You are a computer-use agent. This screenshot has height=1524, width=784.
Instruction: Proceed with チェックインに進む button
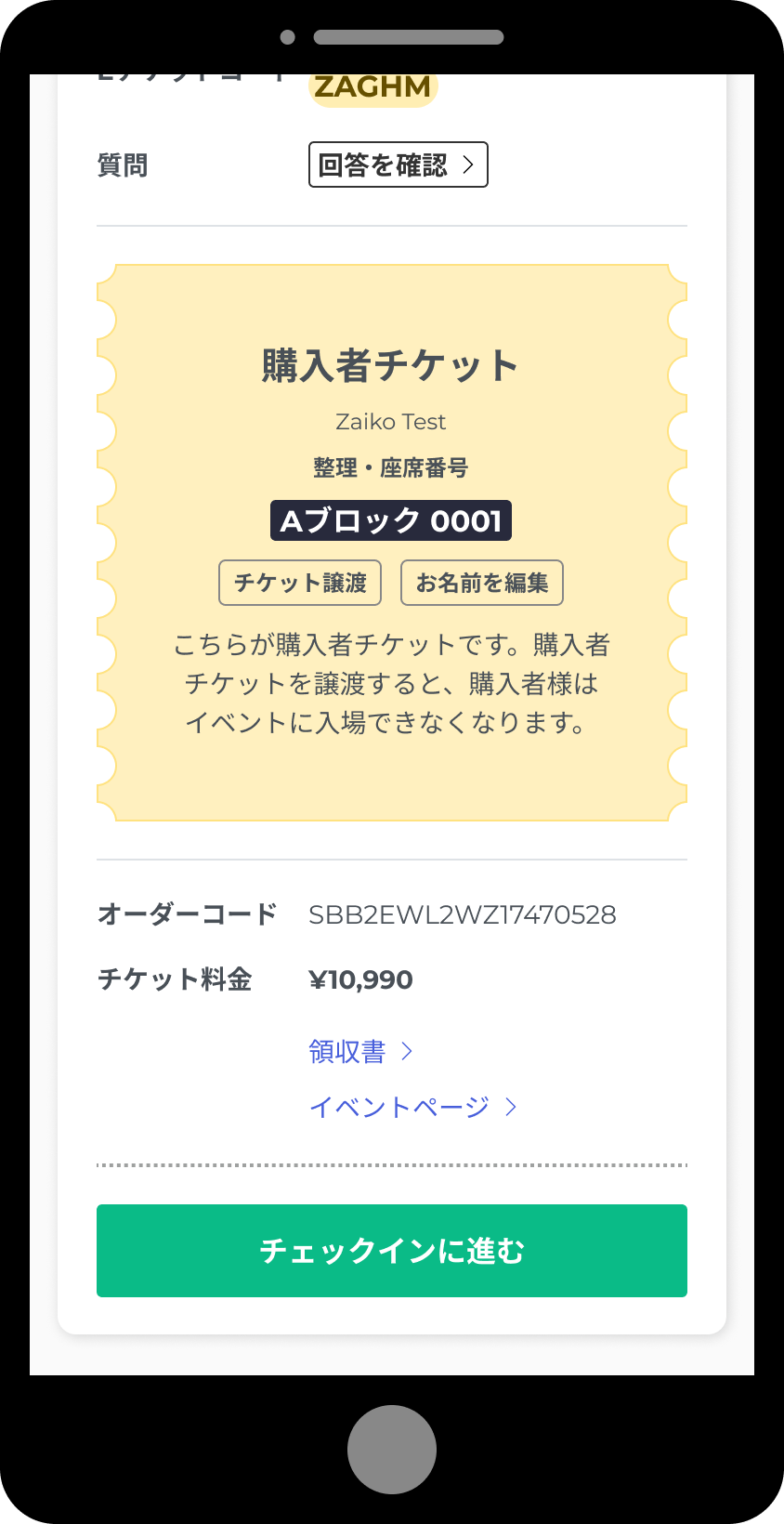pos(392,1251)
